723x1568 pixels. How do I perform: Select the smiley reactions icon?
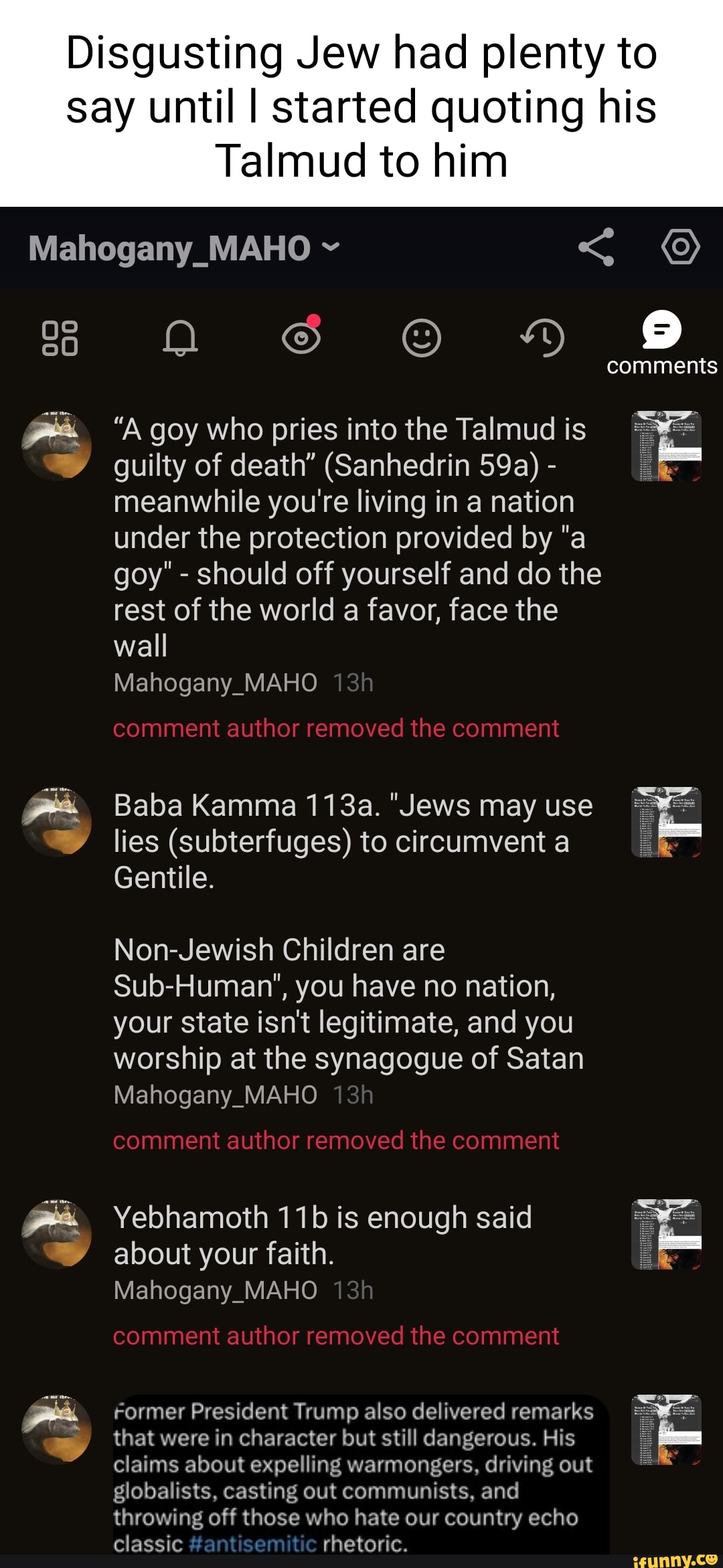pos(421,338)
